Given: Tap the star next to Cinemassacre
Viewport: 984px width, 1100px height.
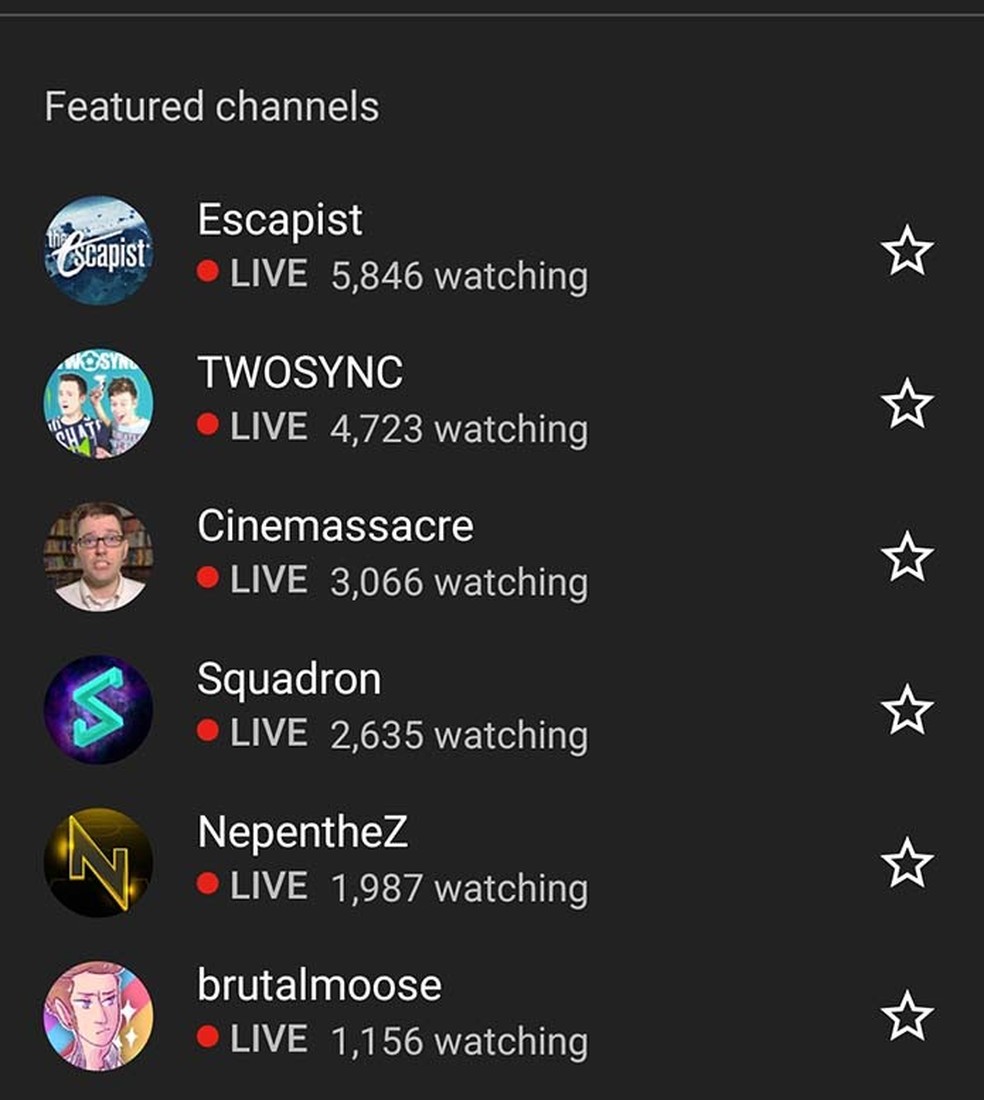Looking at the screenshot, I should point(907,557).
